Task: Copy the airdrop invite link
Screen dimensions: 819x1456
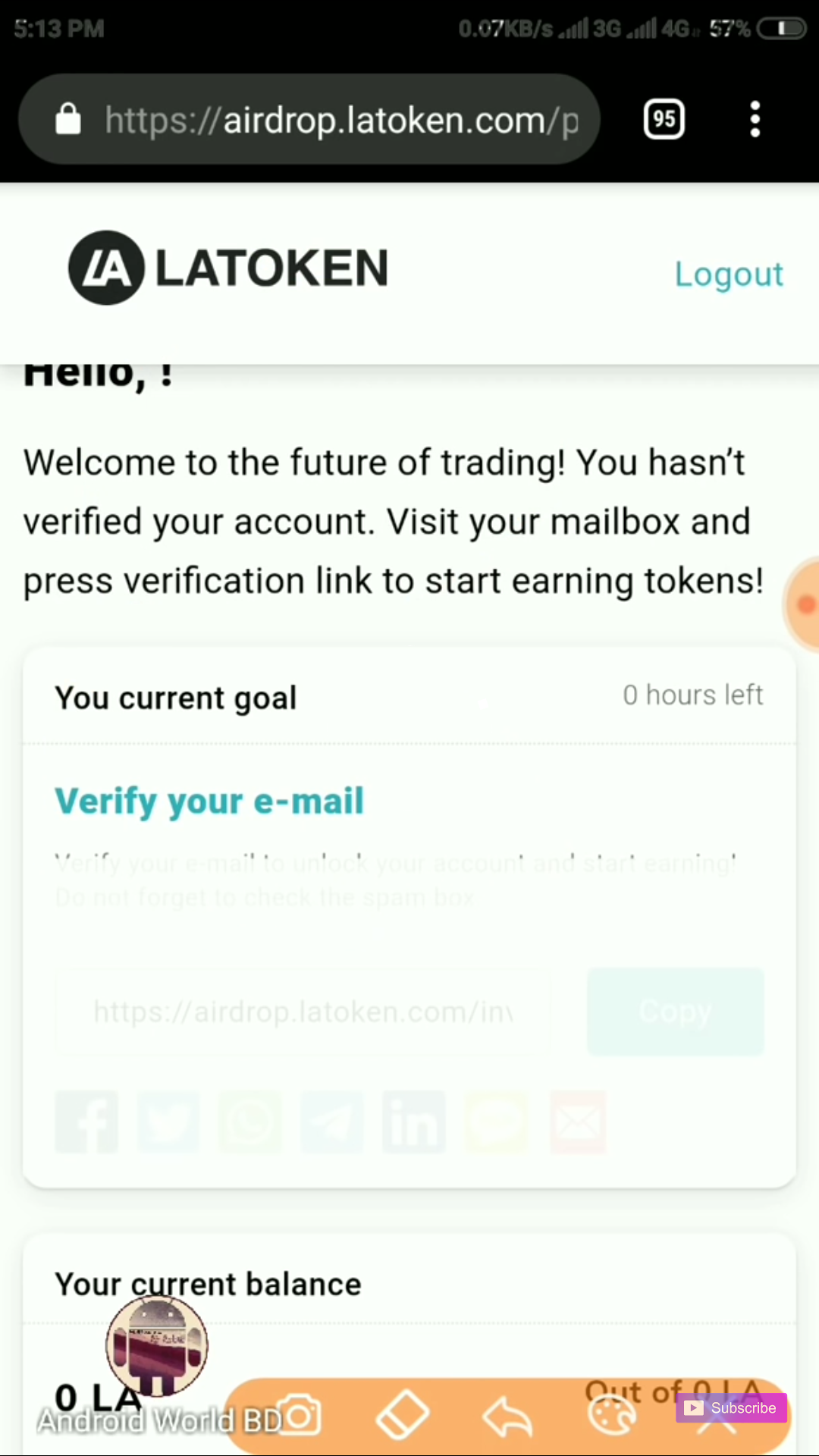Action: coord(675,1011)
